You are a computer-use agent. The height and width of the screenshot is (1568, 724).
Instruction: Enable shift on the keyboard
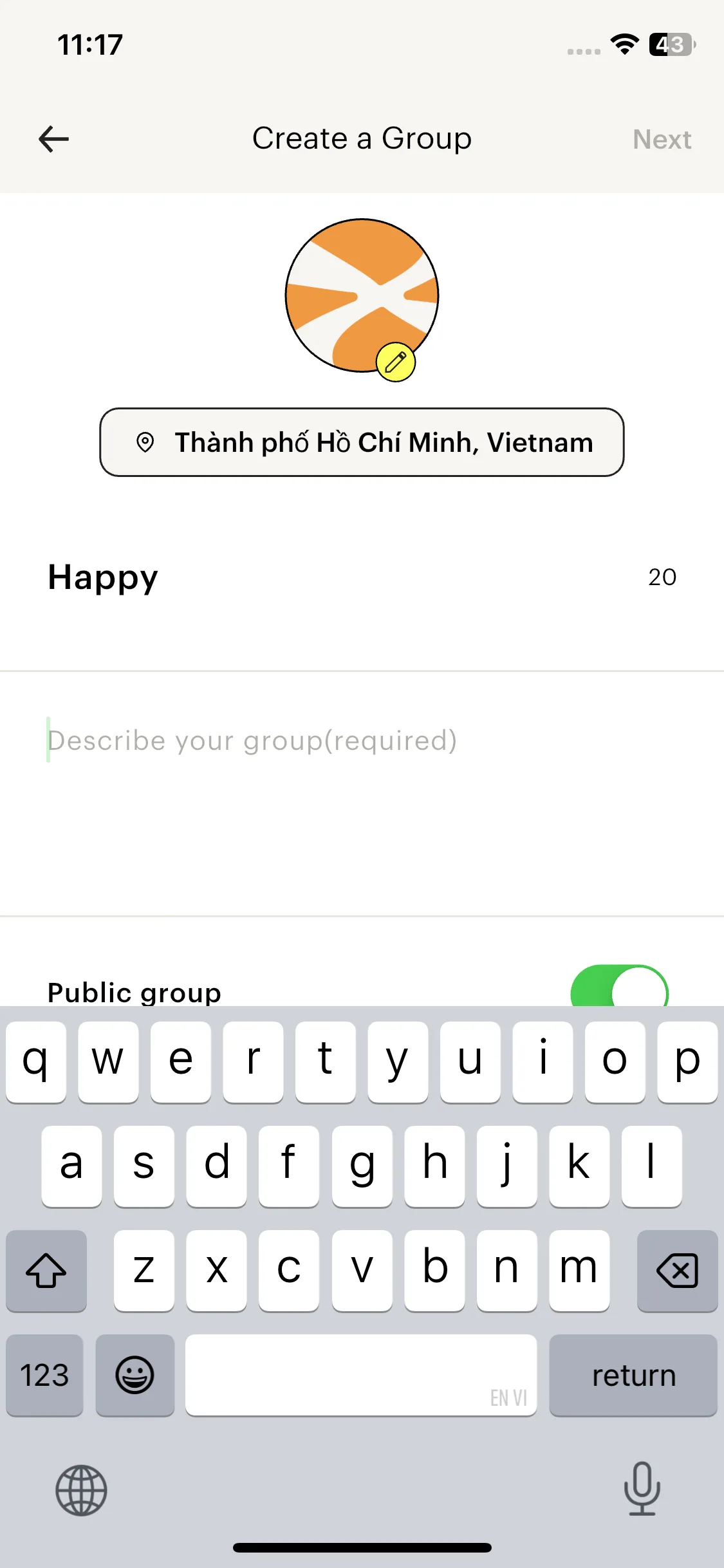[x=46, y=1271]
